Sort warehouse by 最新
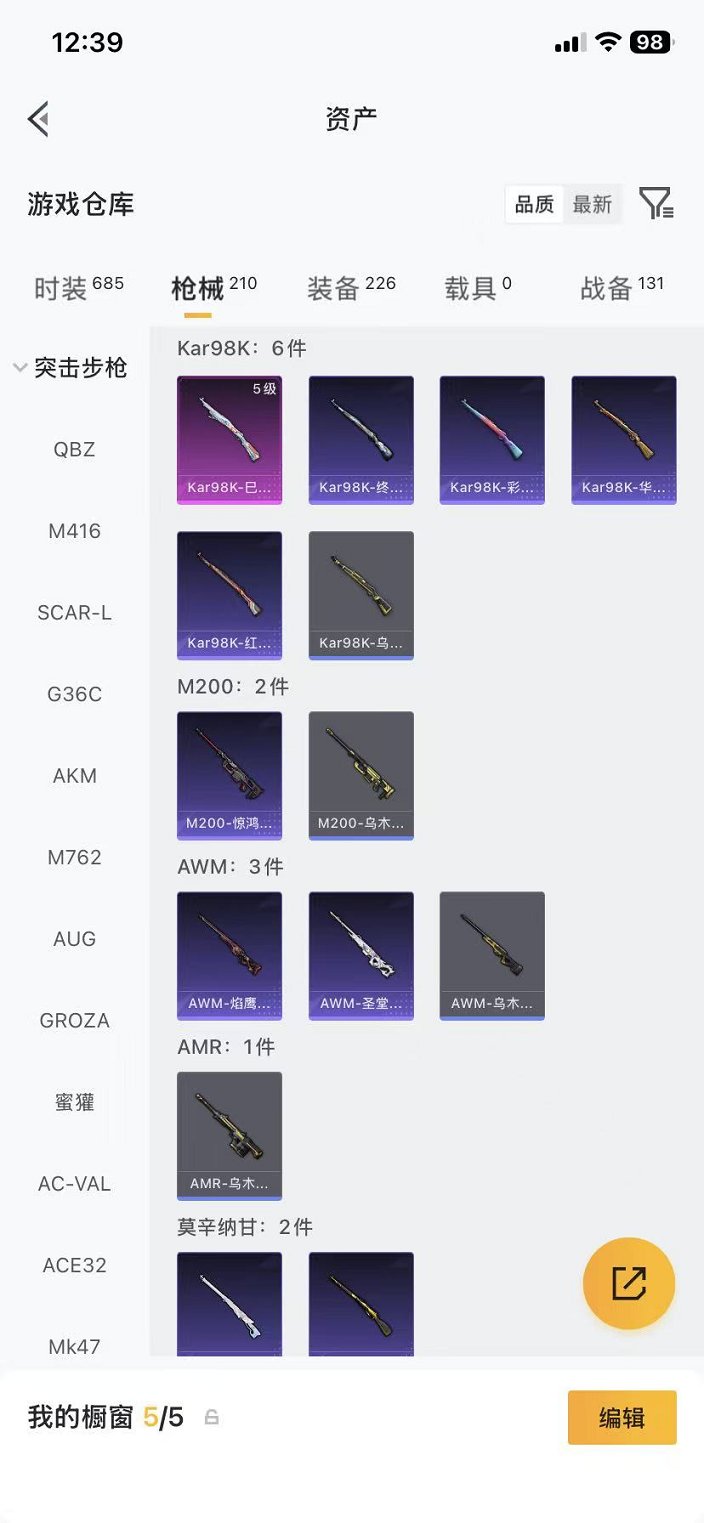This screenshot has width=704, height=1523. pyautogui.click(x=592, y=204)
